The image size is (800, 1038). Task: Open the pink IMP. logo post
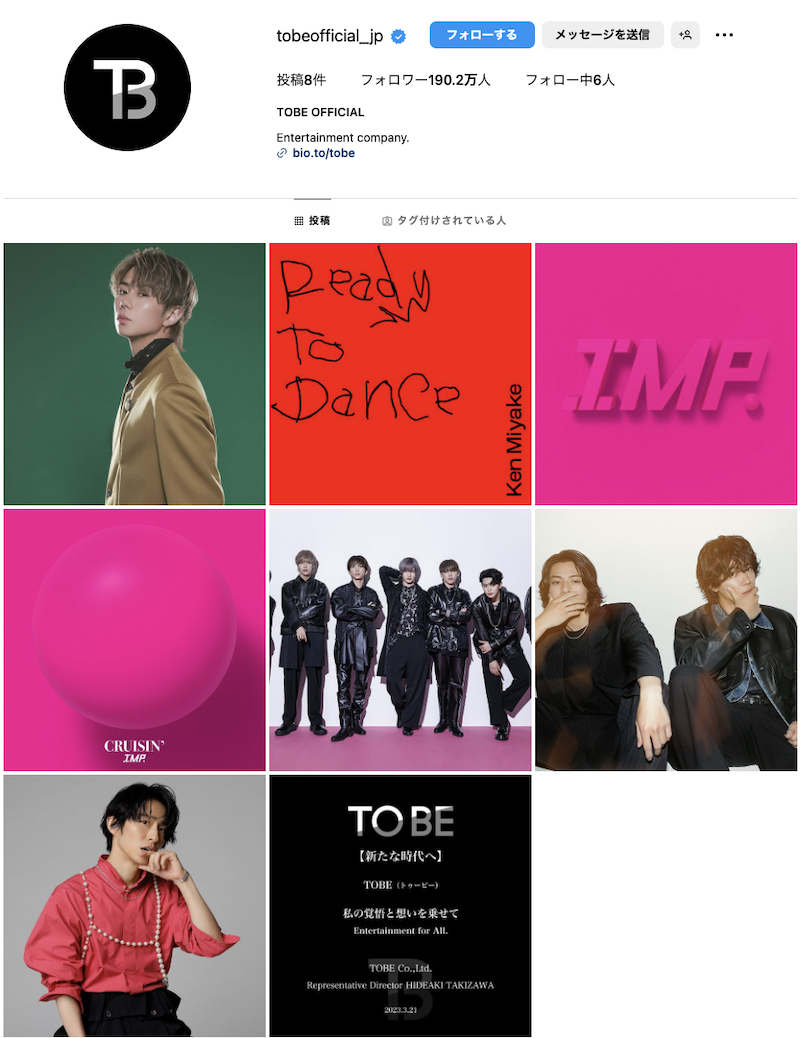(x=666, y=374)
